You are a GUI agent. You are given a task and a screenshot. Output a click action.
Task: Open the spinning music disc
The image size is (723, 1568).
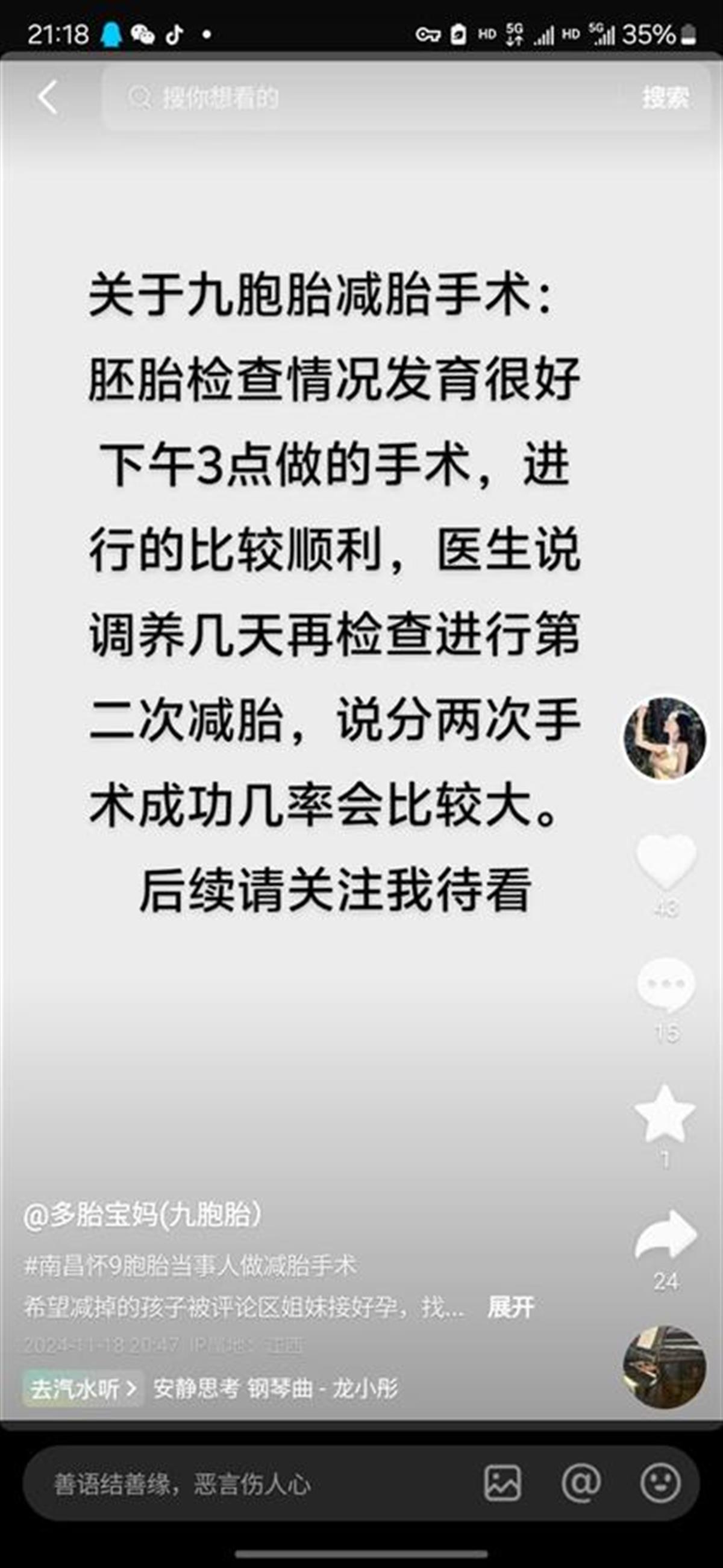[x=665, y=1367]
